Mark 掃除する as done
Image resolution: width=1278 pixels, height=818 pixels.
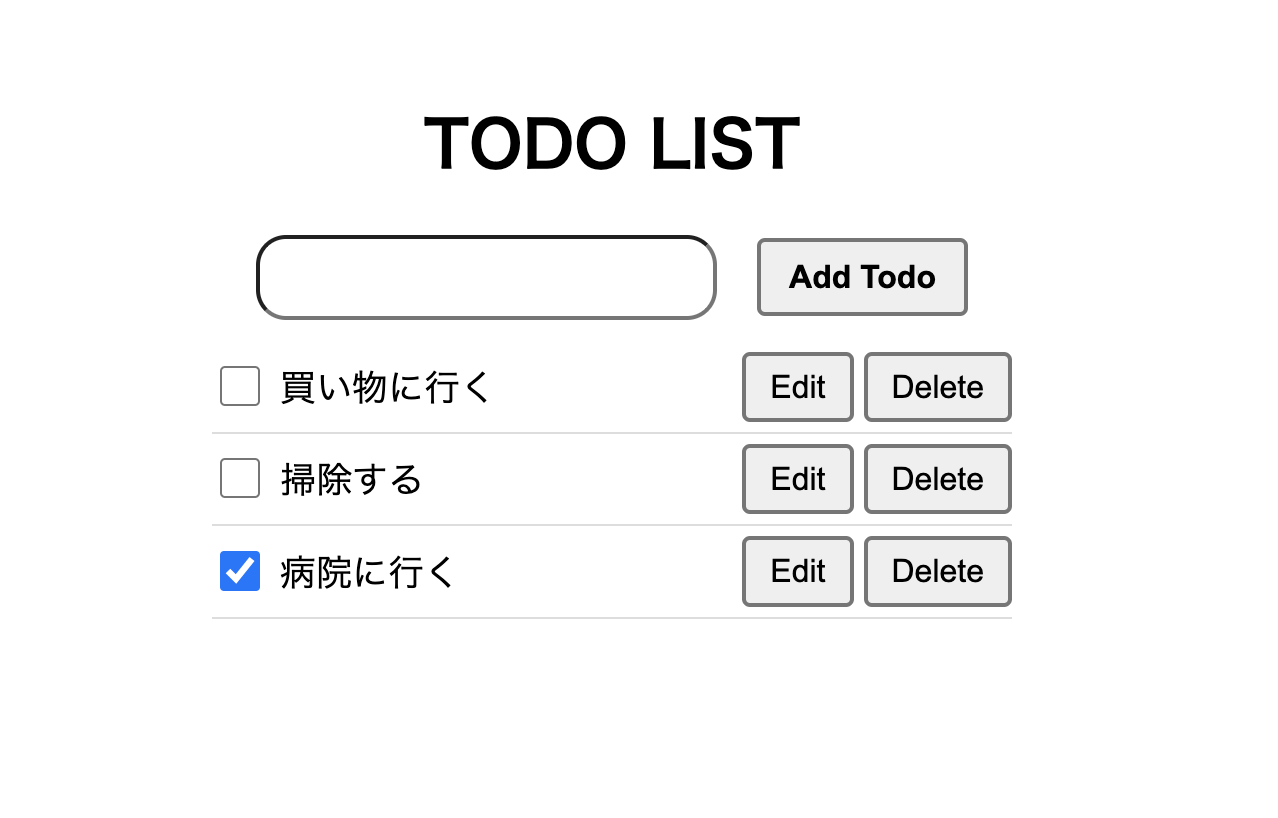point(240,478)
